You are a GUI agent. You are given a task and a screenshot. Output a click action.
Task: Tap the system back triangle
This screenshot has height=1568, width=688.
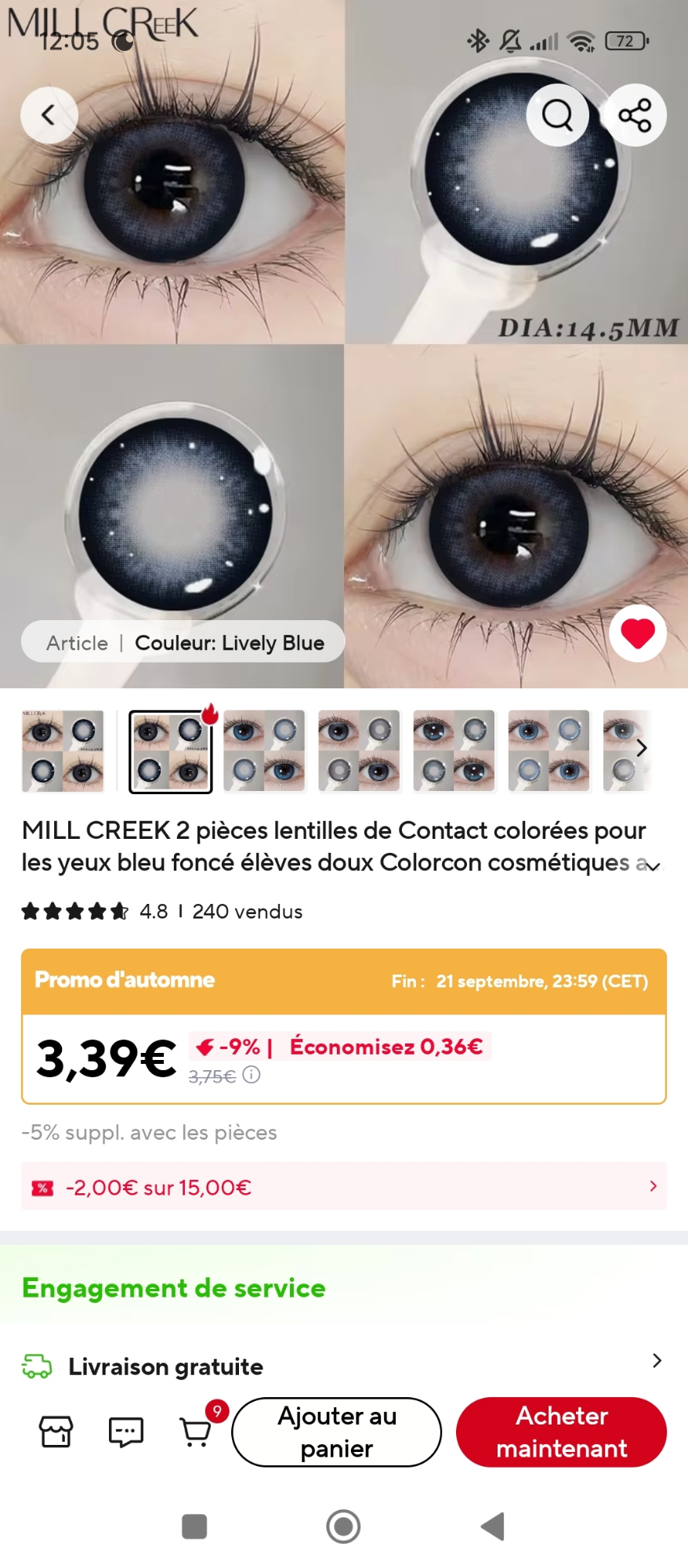tap(492, 1526)
